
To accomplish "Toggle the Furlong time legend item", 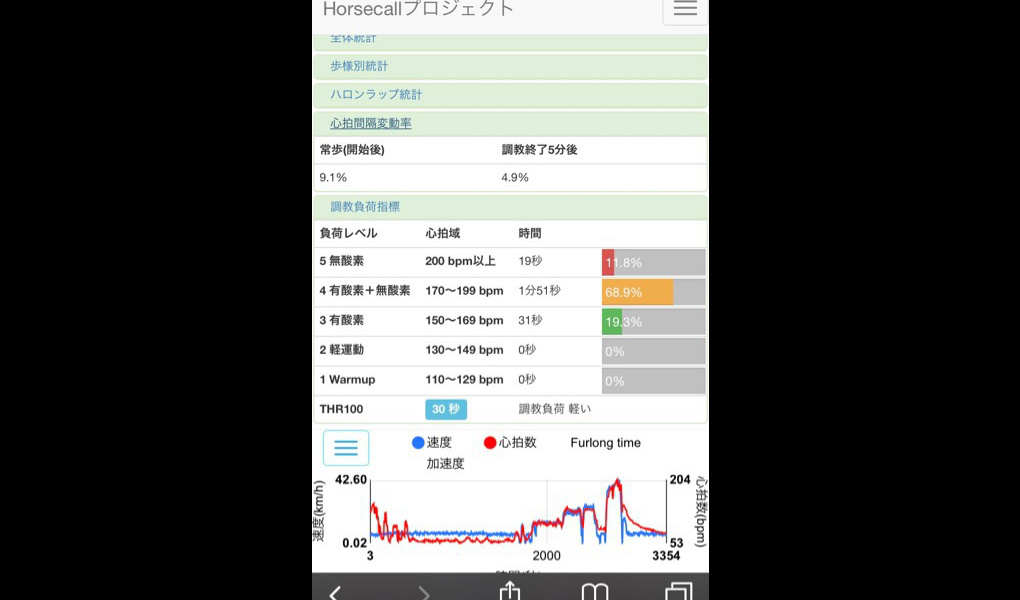I will (x=605, y=443).
